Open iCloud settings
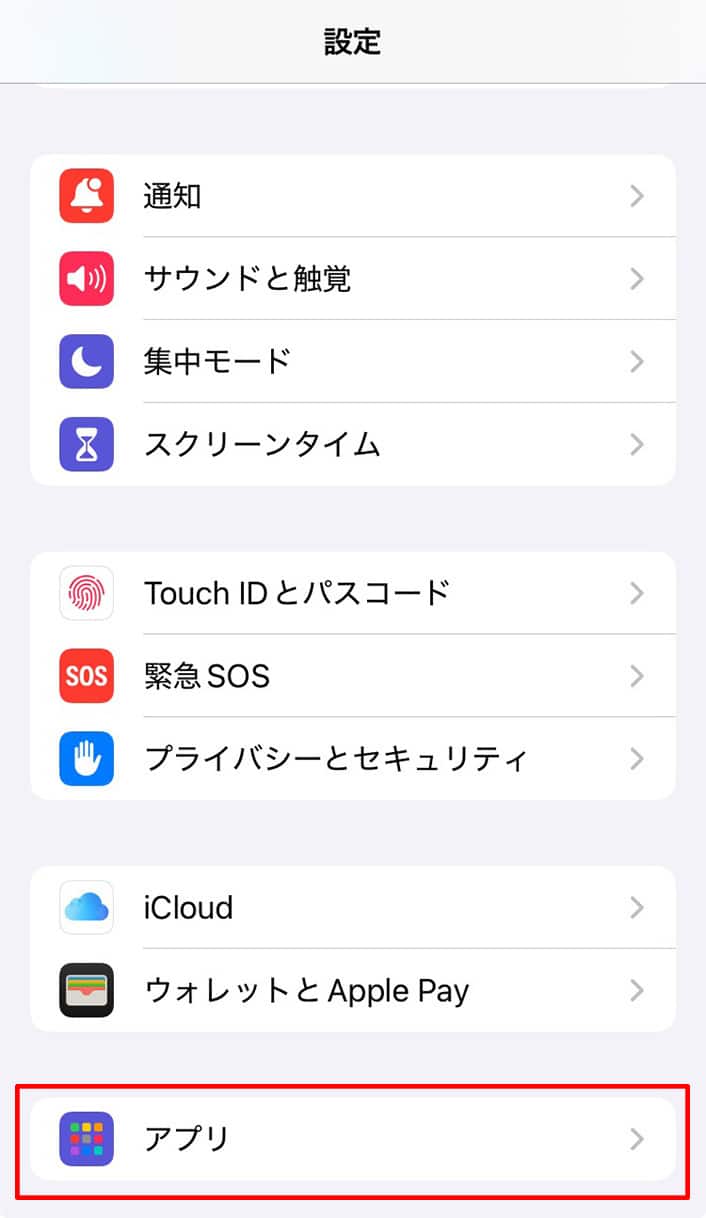 [352, 908]
